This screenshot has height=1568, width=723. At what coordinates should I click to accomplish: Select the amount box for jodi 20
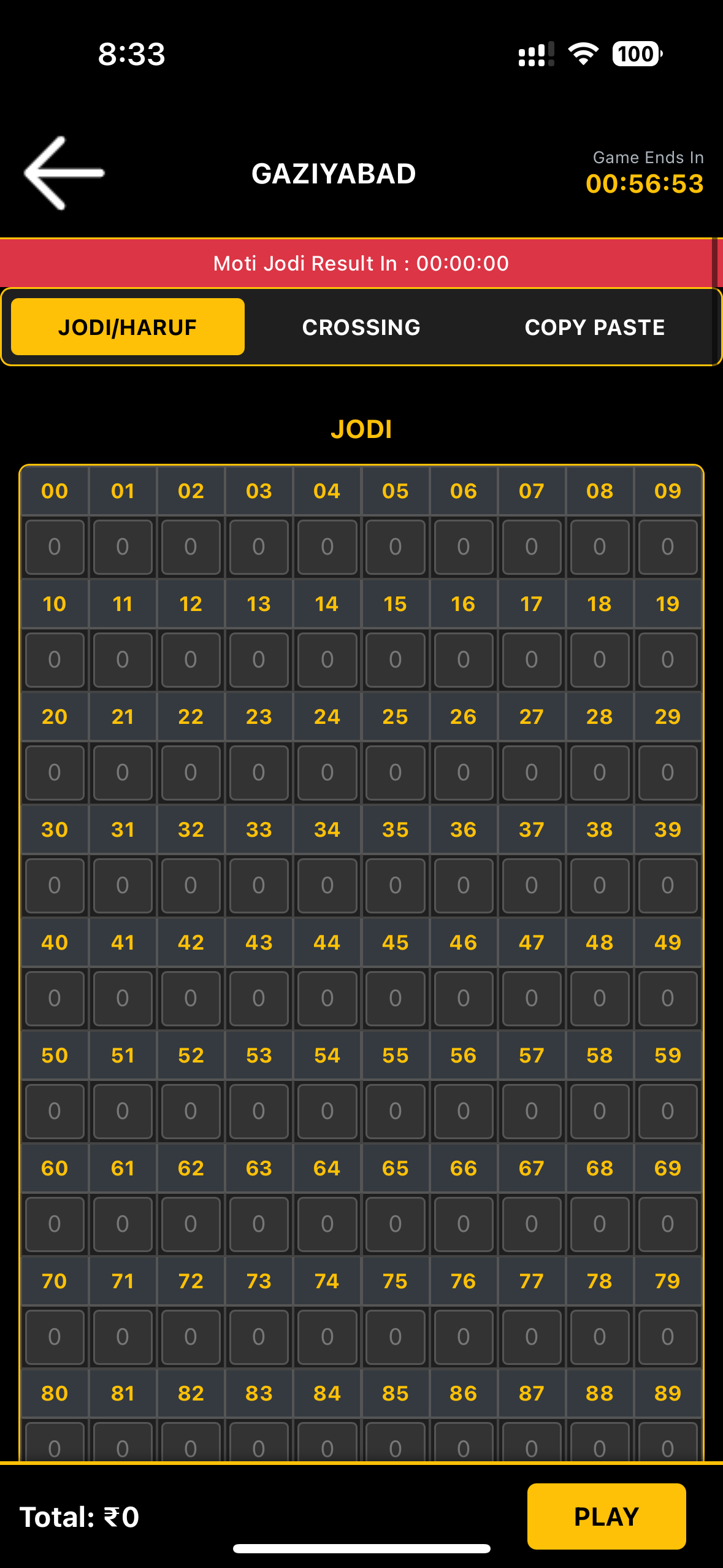55,772
